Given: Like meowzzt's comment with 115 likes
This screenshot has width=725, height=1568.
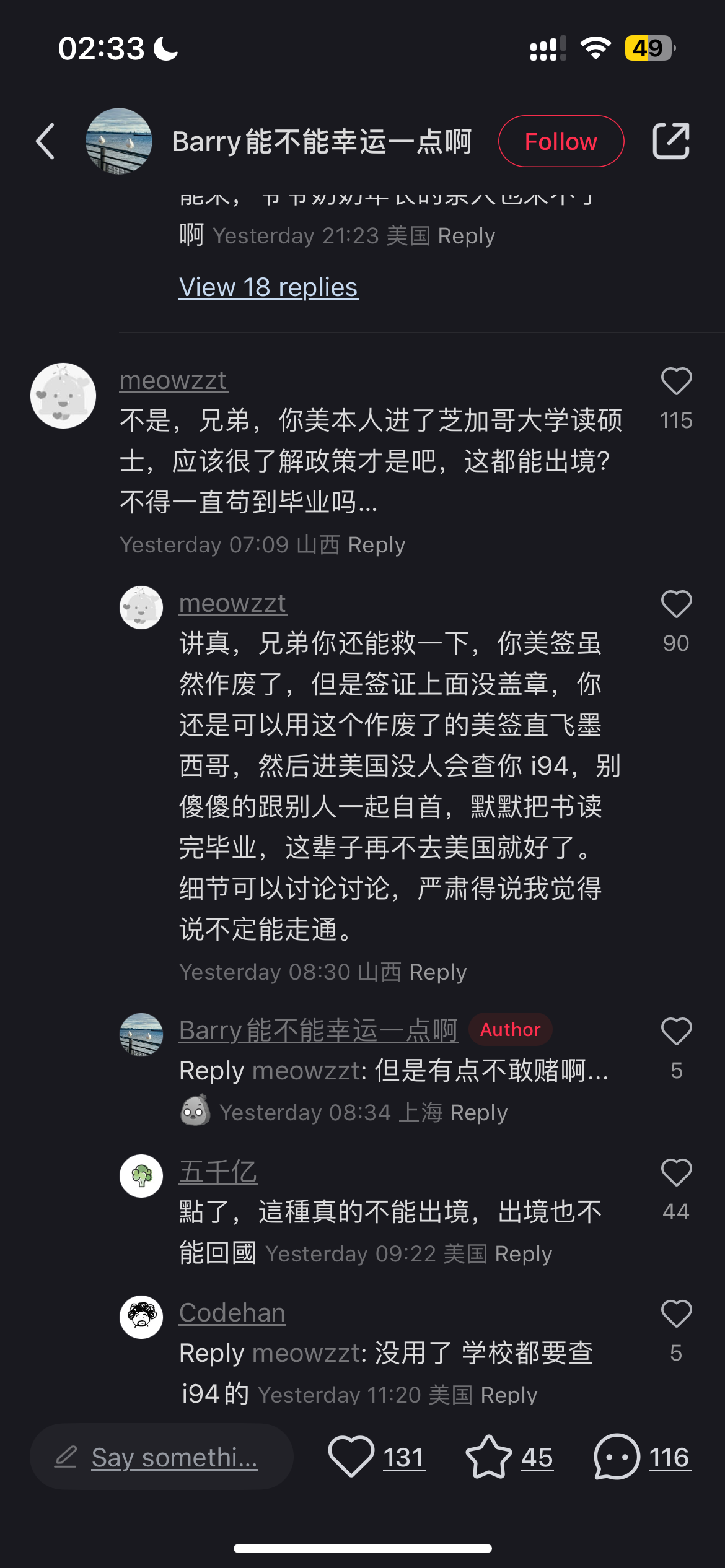Looking at the screenshot, I should click(x=676, y=381).
